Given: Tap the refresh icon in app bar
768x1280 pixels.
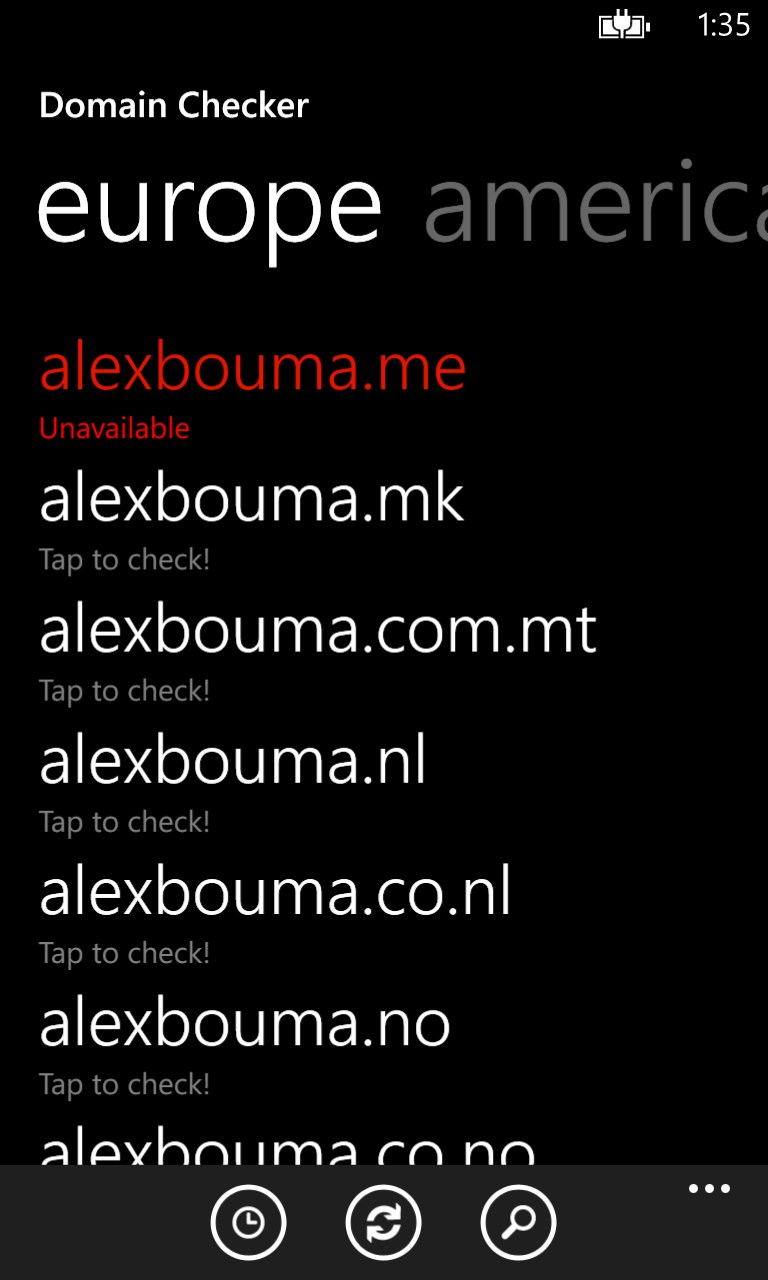Looking at the screenshot, I should pyautogui.click(x=383, y=1222).
